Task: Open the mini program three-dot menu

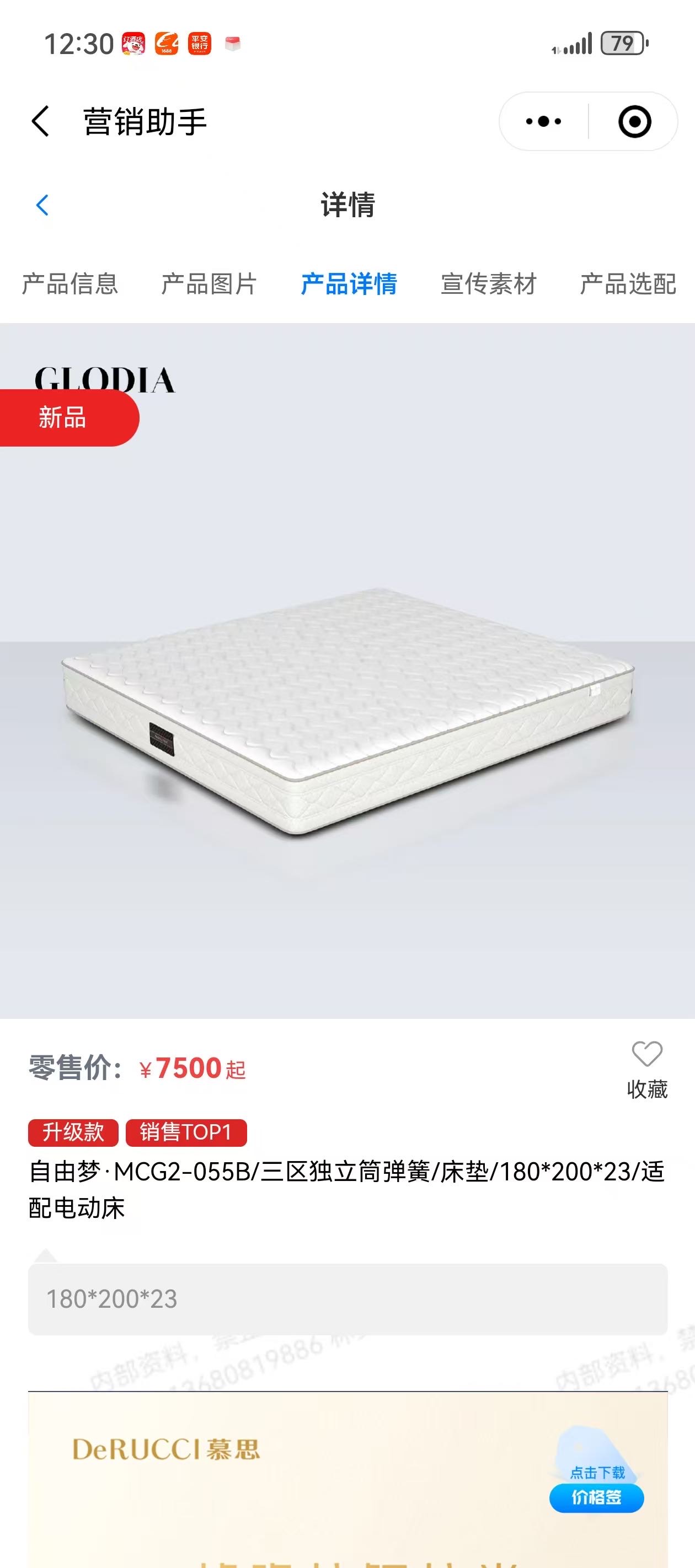Action: coord(543,121)
